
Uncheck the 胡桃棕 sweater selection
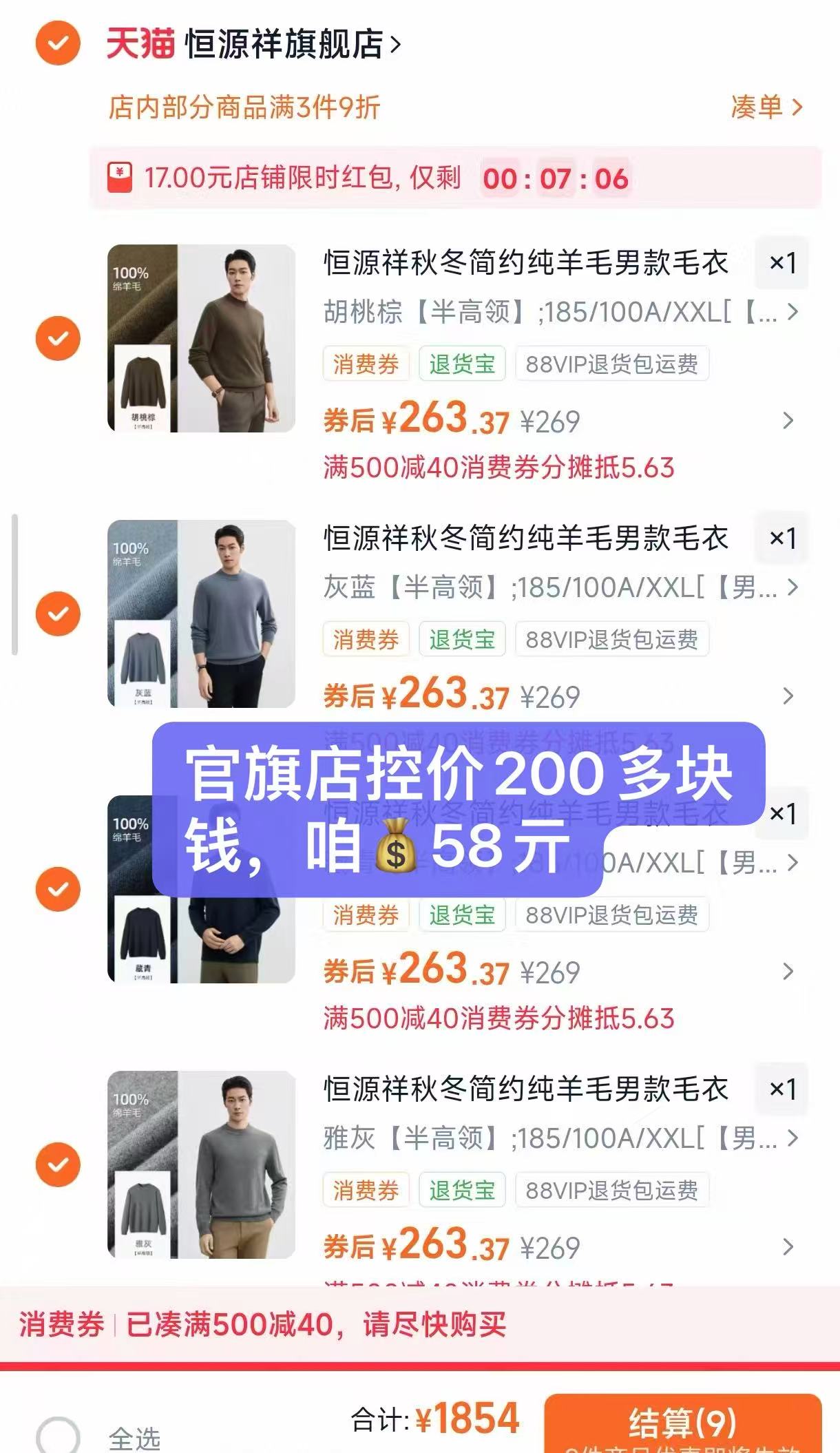tap(58, 339)
